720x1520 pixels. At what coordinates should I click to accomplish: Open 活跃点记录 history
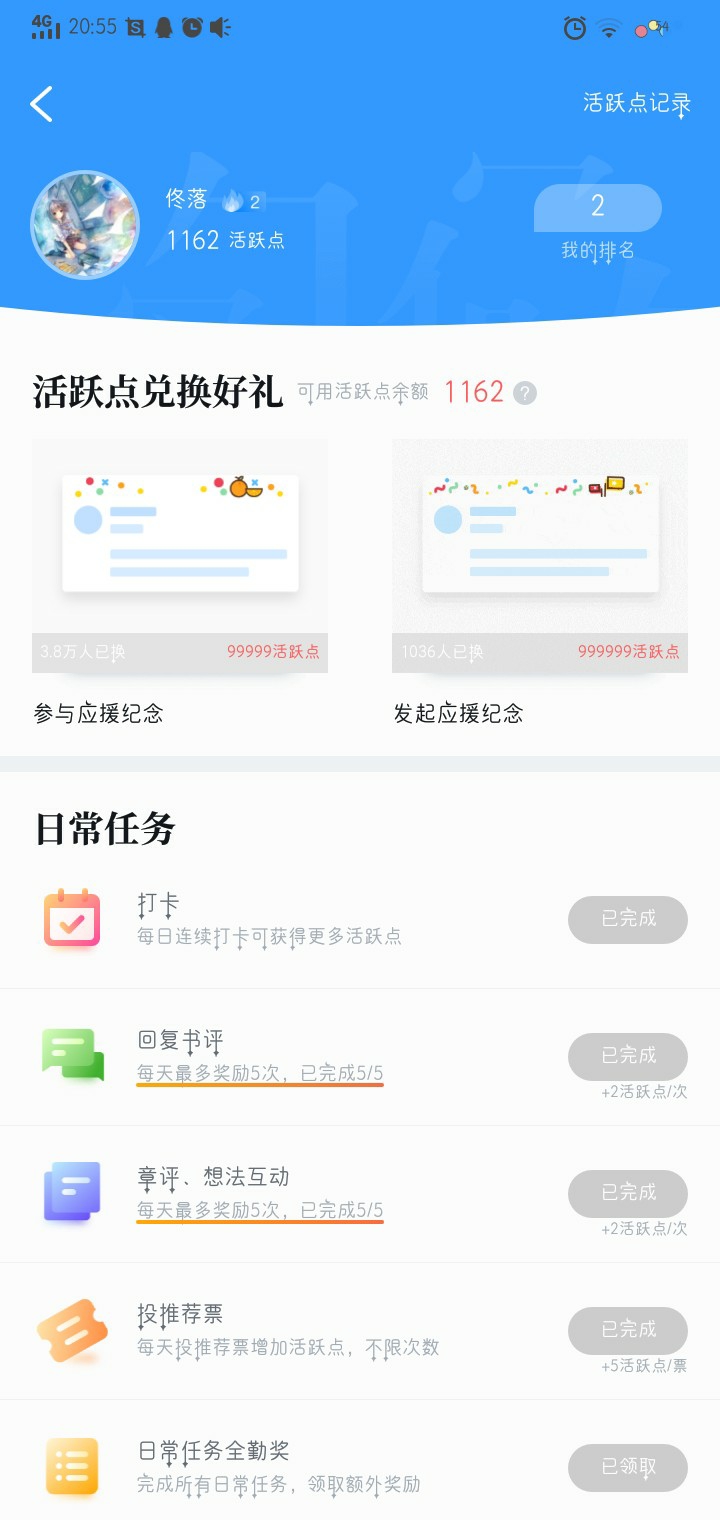tap(637, 103)
